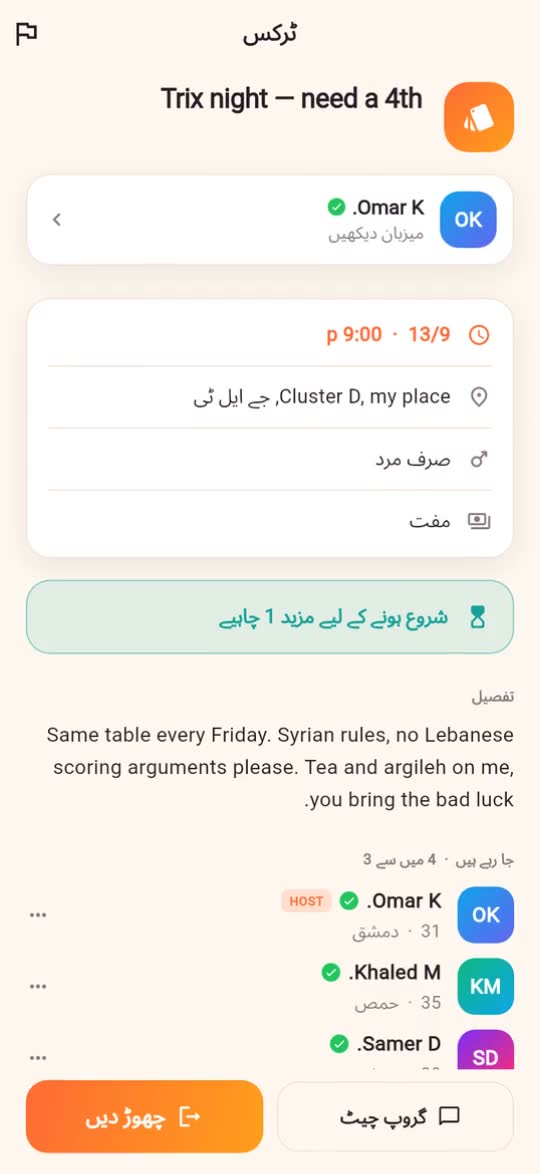This screenshot has height=1174, width=540.
Task: Tap the report flag icon
Action: tap(27, 34)
